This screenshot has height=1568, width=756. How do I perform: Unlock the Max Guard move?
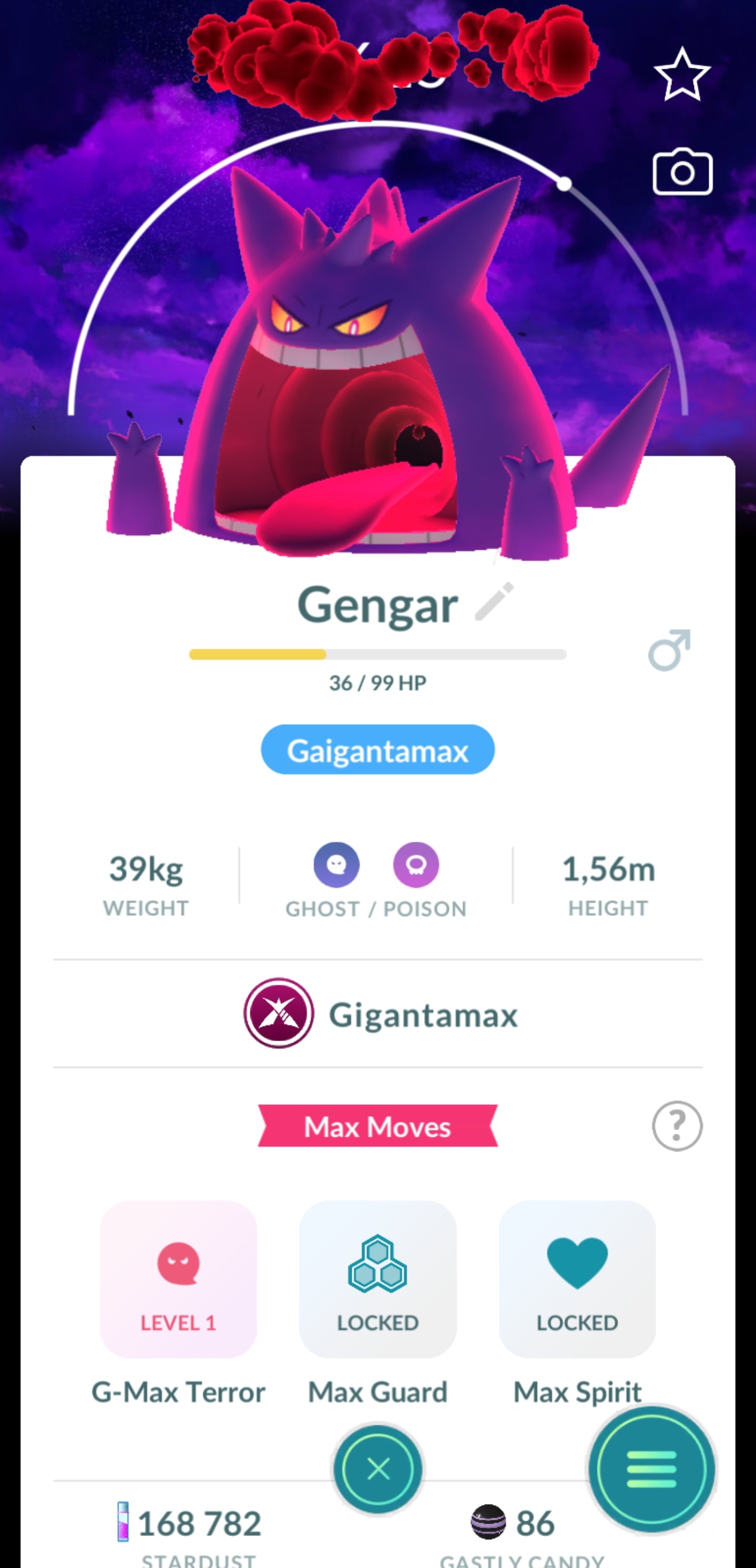coord(377,1279)
